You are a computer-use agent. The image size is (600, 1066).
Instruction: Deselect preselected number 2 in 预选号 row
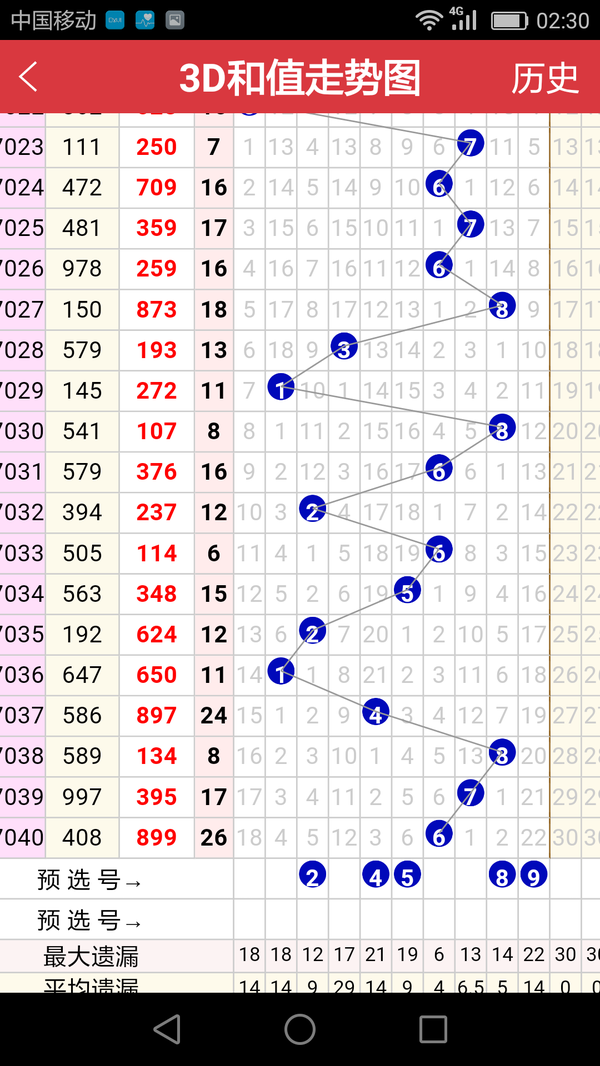click(313, 876)
